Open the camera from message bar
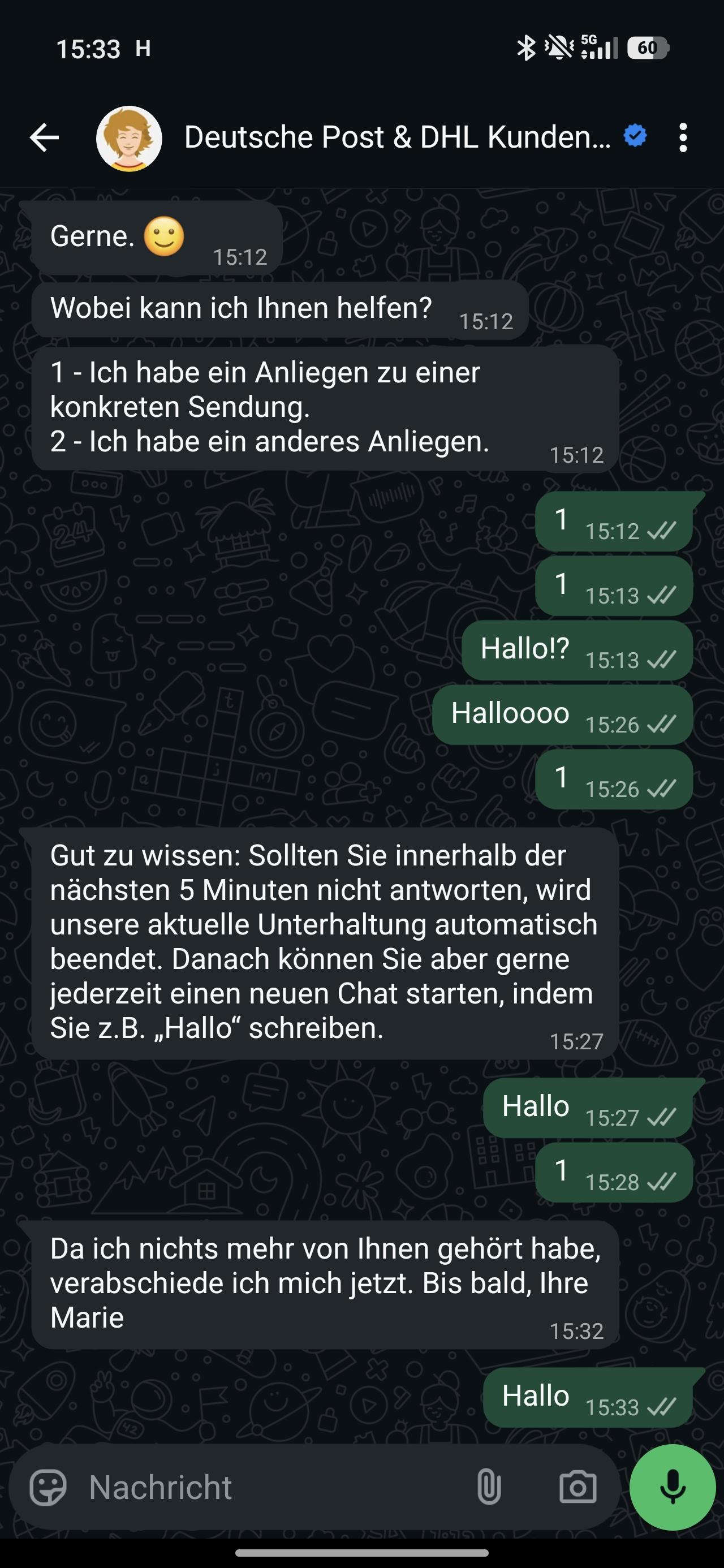Image resolution: width=724 pixels, height=1568 pixels. pos(578,1488)
